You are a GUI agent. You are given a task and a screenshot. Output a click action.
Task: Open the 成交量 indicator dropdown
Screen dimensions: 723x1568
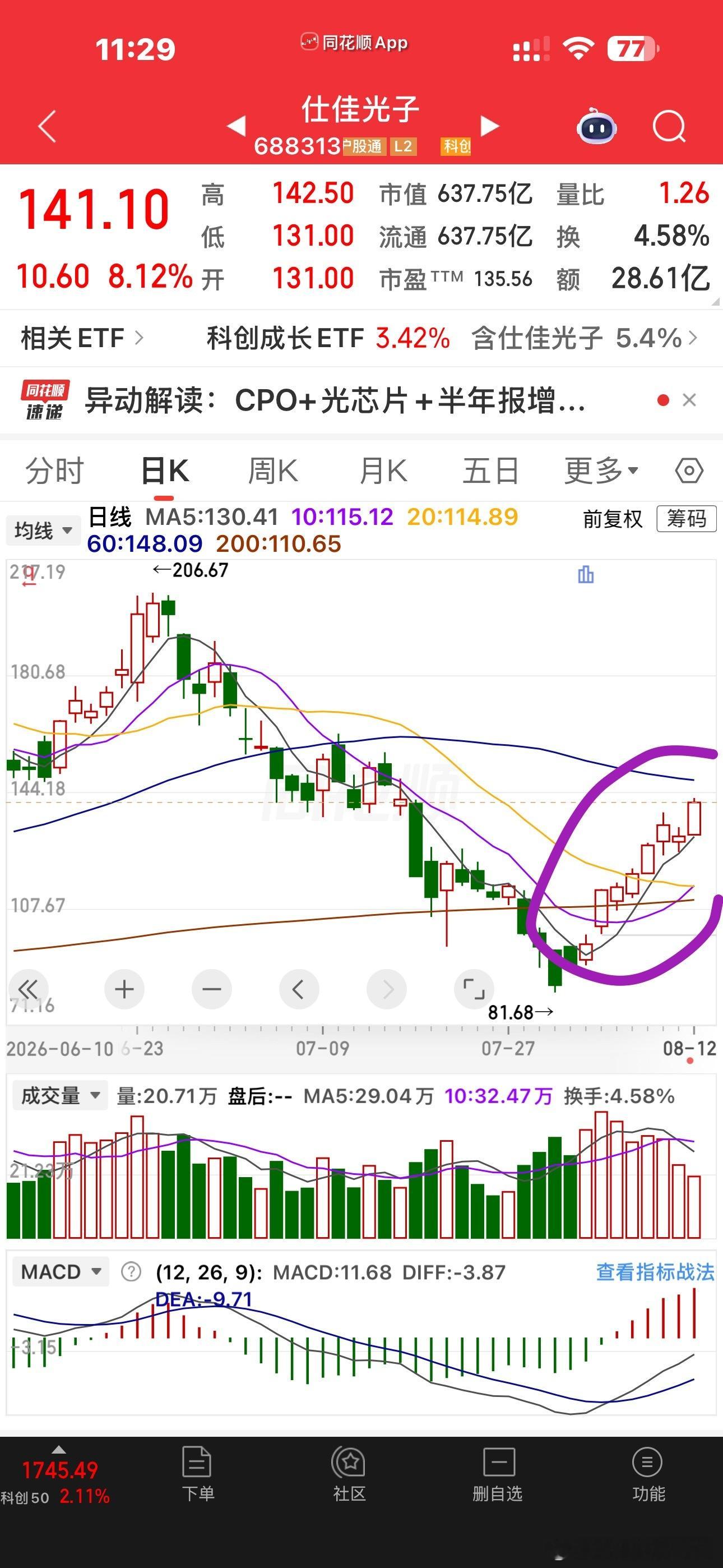click(59, 1096)
